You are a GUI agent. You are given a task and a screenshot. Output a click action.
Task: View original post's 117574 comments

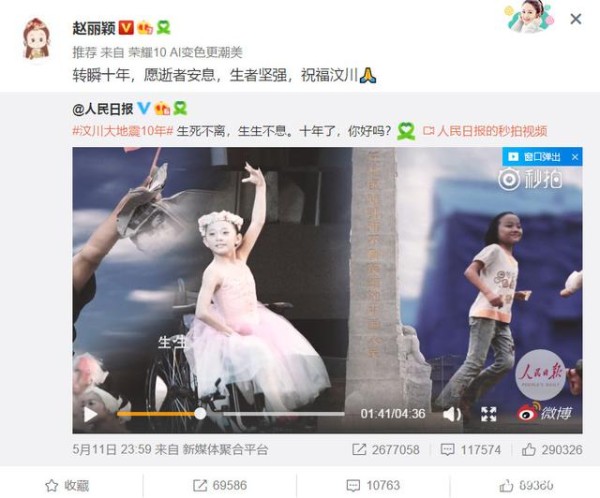(x=472, y=450)
